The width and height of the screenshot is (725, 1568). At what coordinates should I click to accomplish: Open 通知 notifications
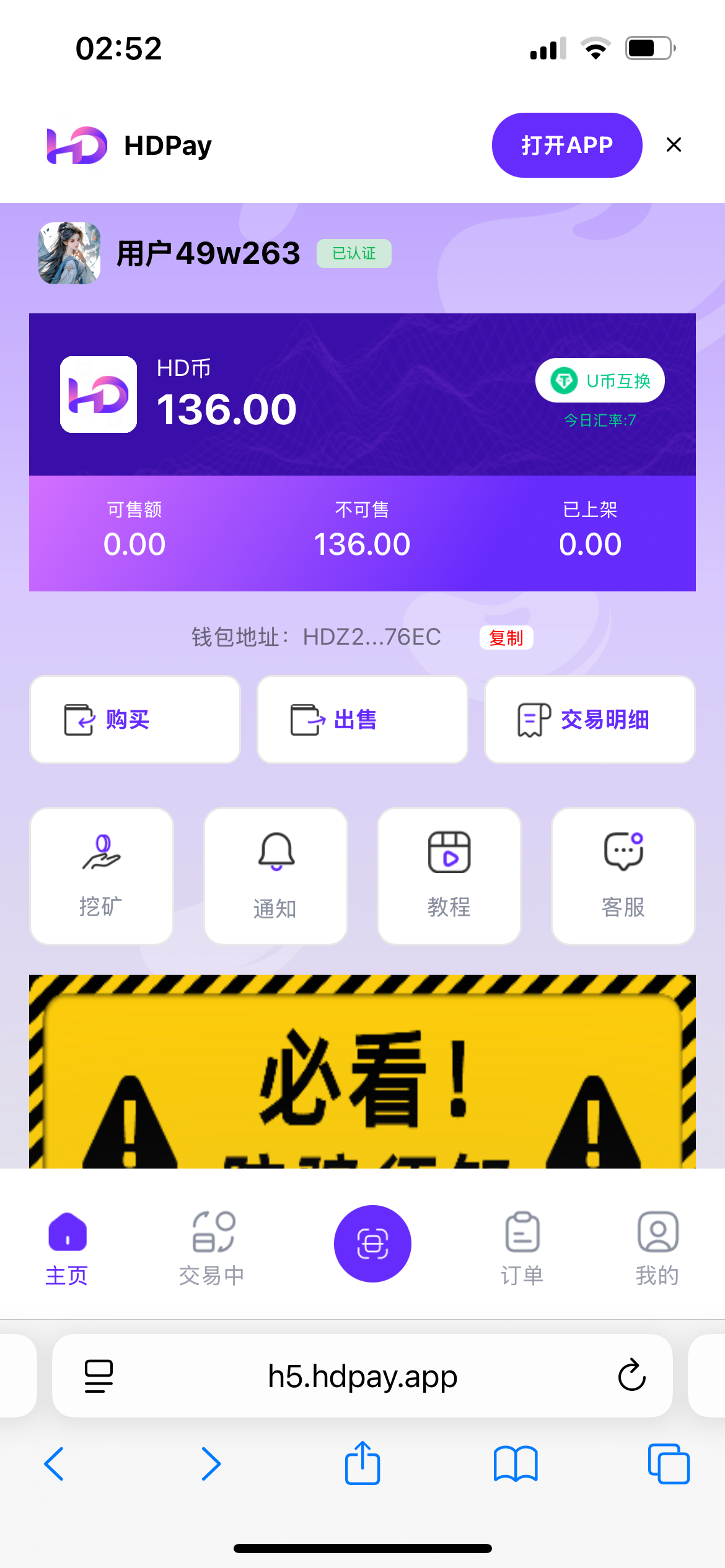tap(276, 876)
